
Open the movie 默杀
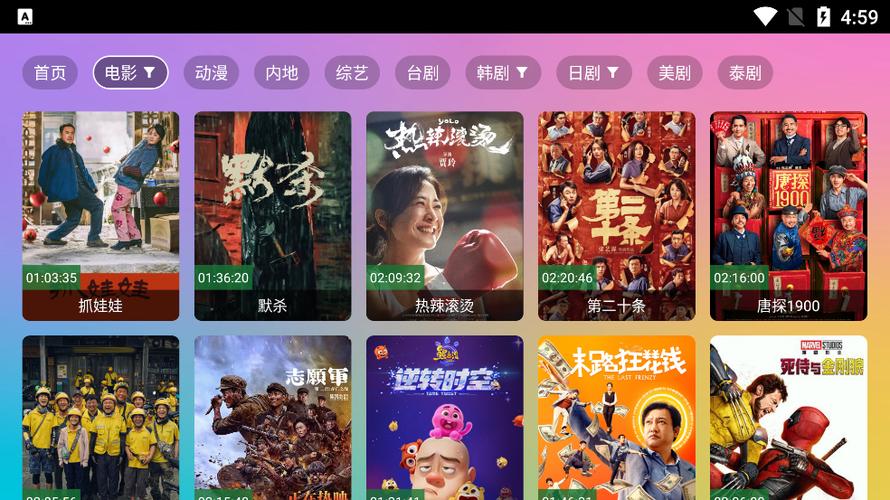click(x=273, y=215)
